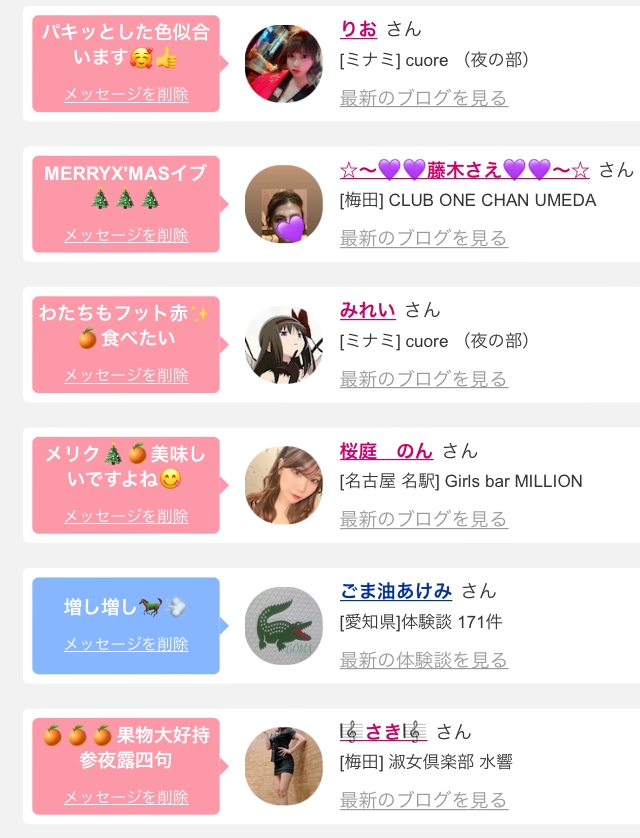
Task: View みれい's latest blog
Action: (424, 379)
